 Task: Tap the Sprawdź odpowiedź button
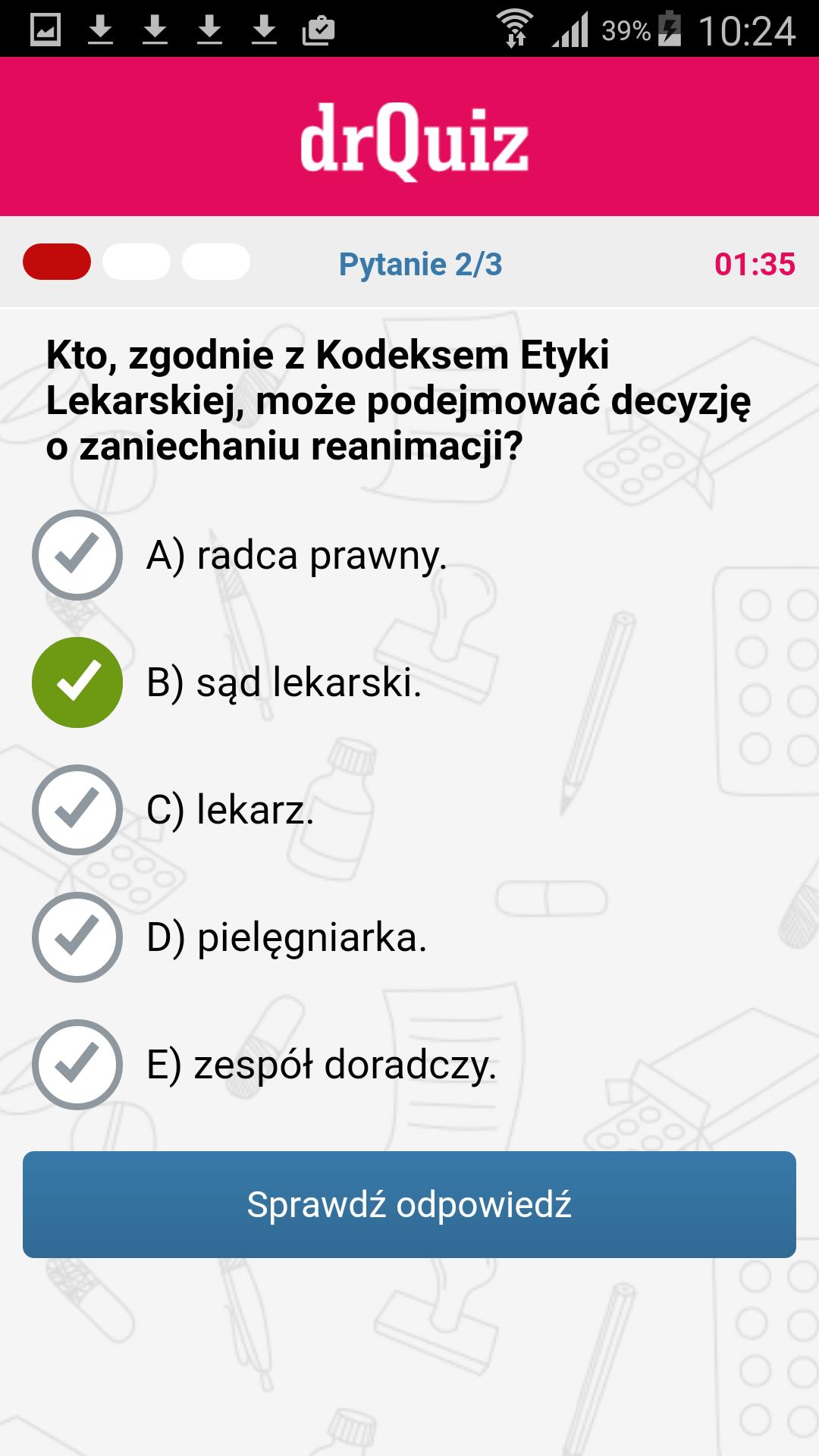point(409,1204)
